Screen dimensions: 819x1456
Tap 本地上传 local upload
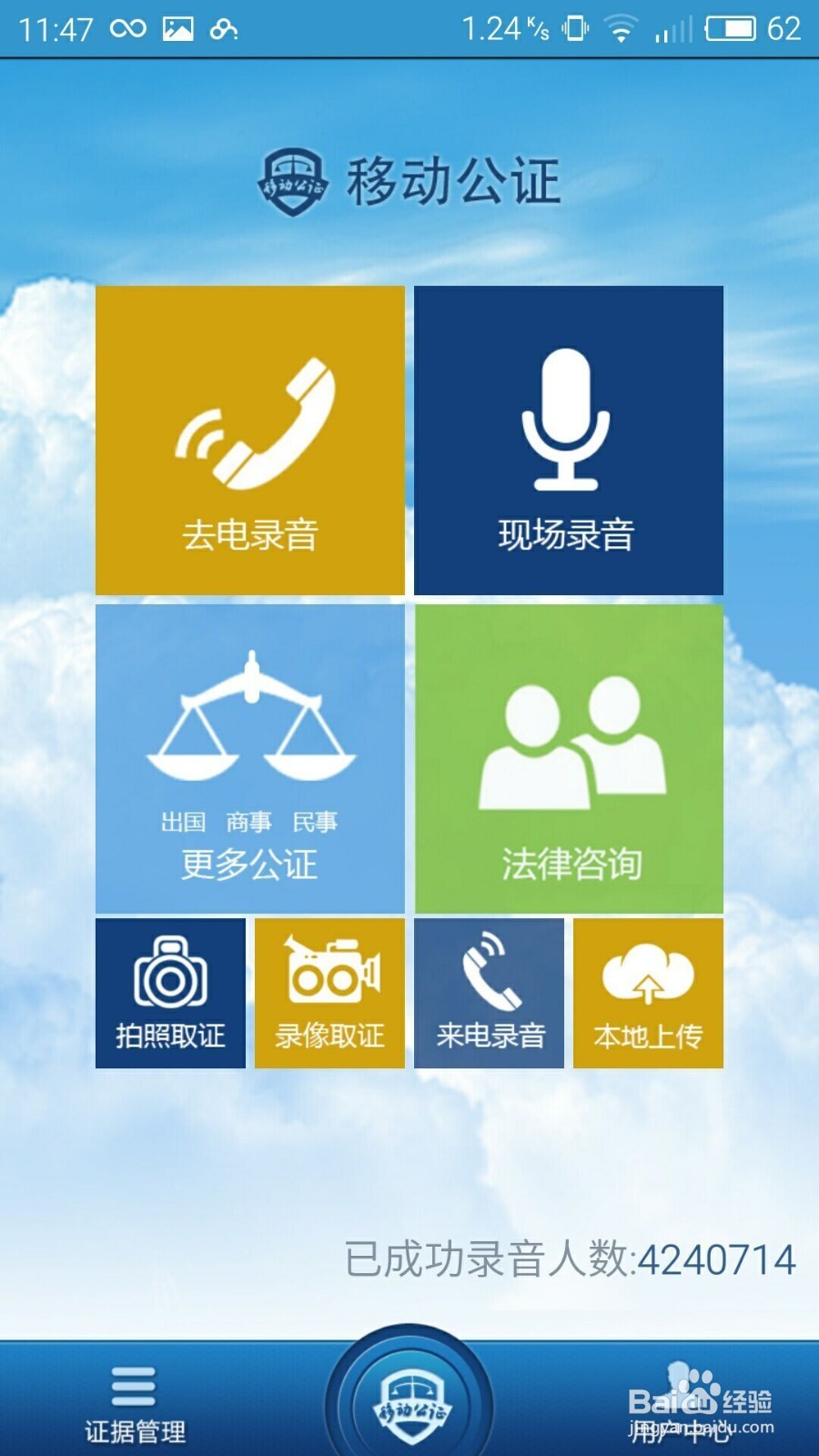pos(648,993)
